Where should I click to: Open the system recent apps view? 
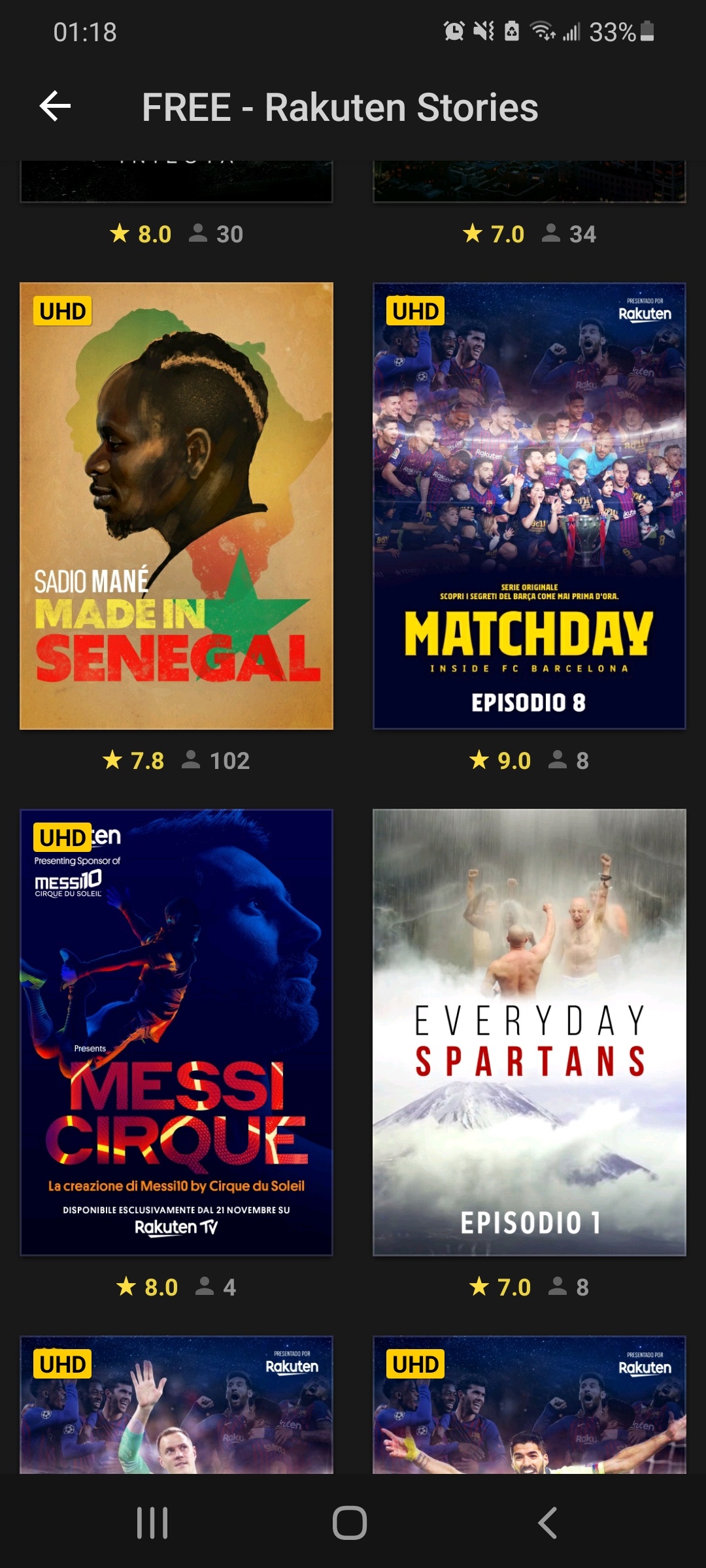[152, 1523]
